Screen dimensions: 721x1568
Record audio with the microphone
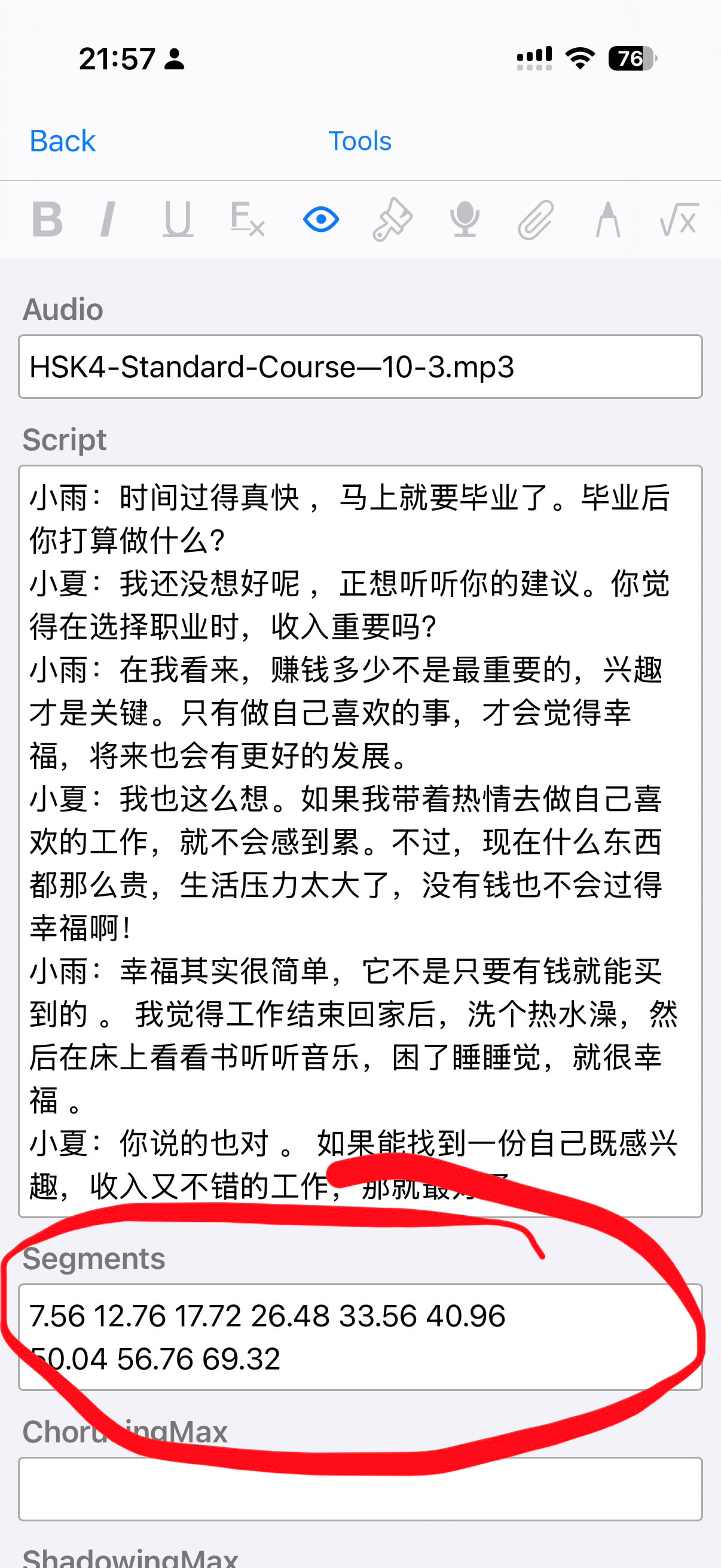(465, 219)
